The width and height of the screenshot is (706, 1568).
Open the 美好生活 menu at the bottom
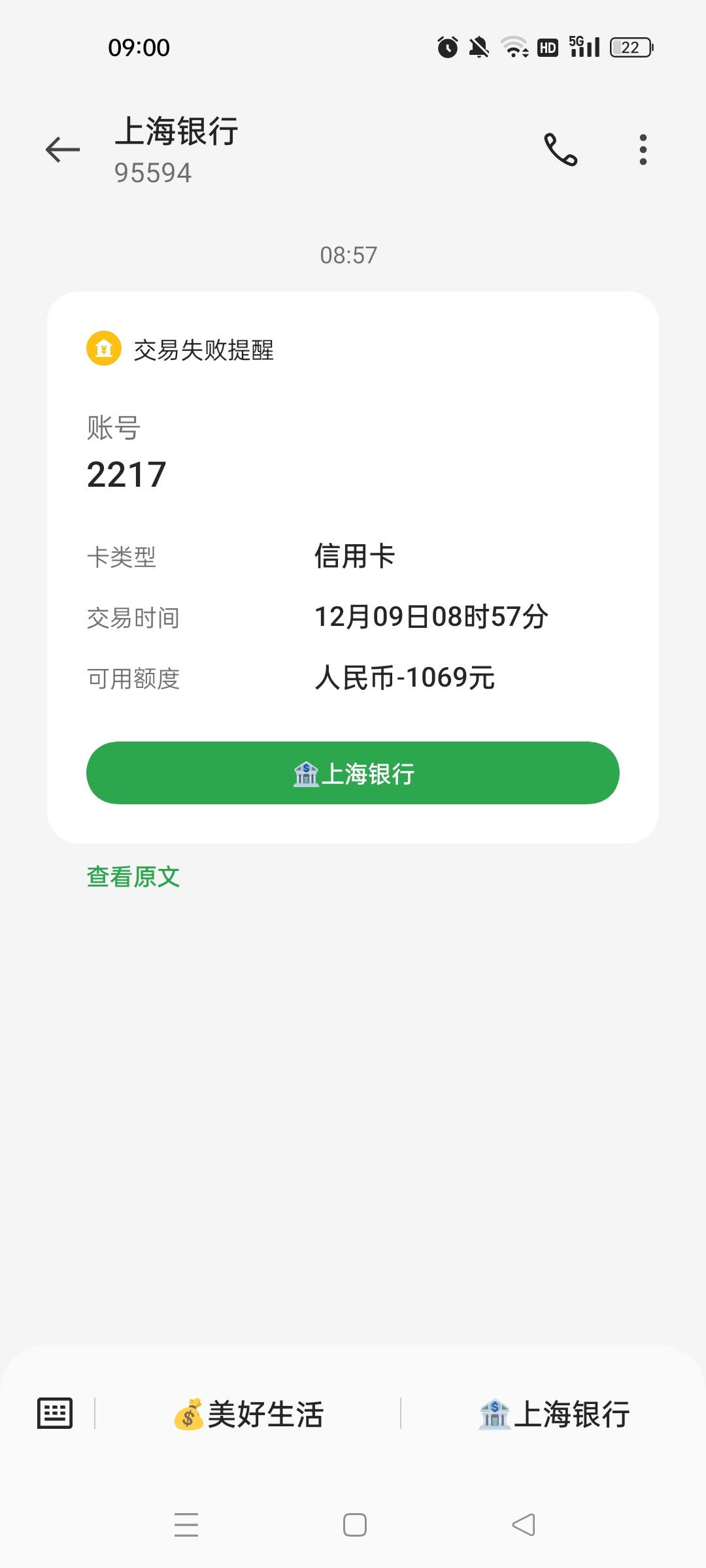click(x=248, y=1414)
